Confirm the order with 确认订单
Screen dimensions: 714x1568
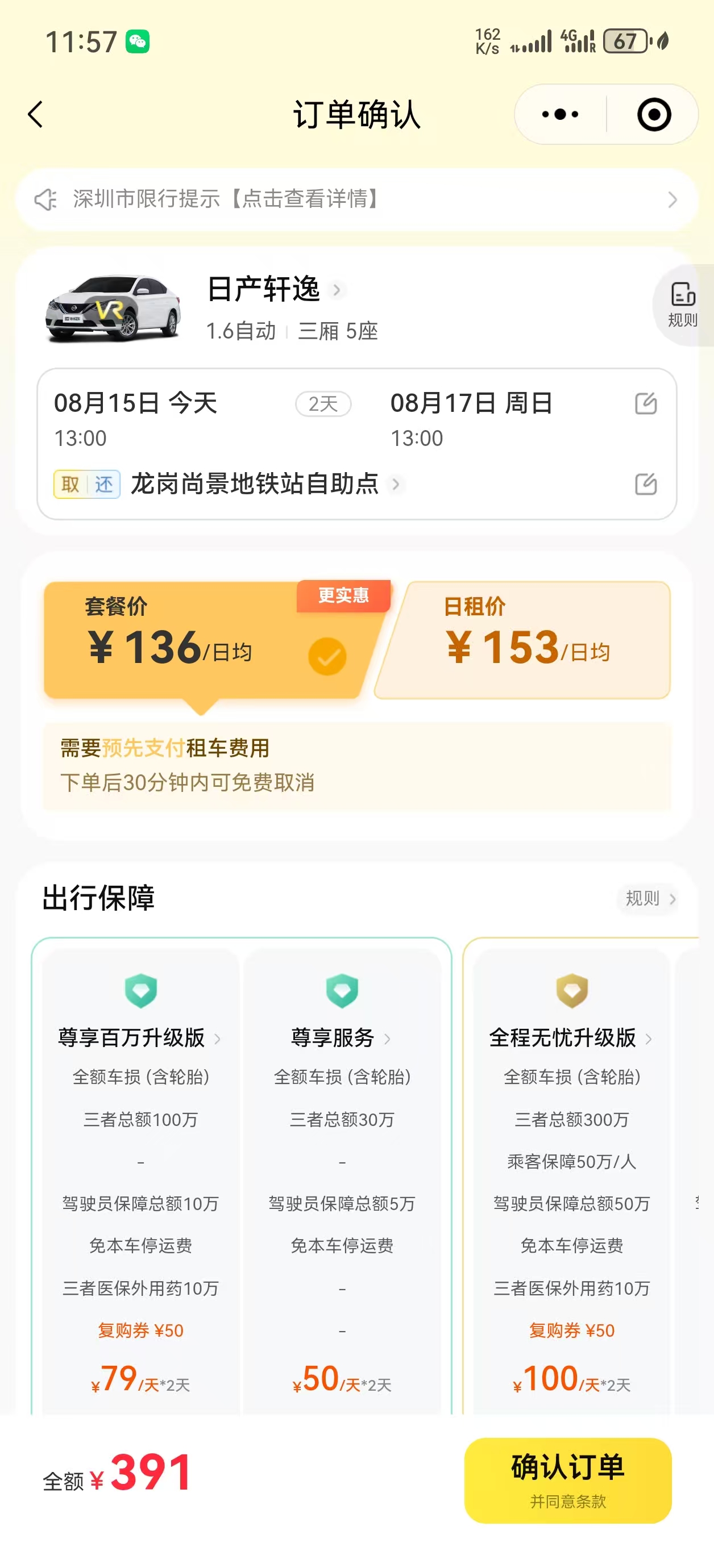coord(567,1480)
